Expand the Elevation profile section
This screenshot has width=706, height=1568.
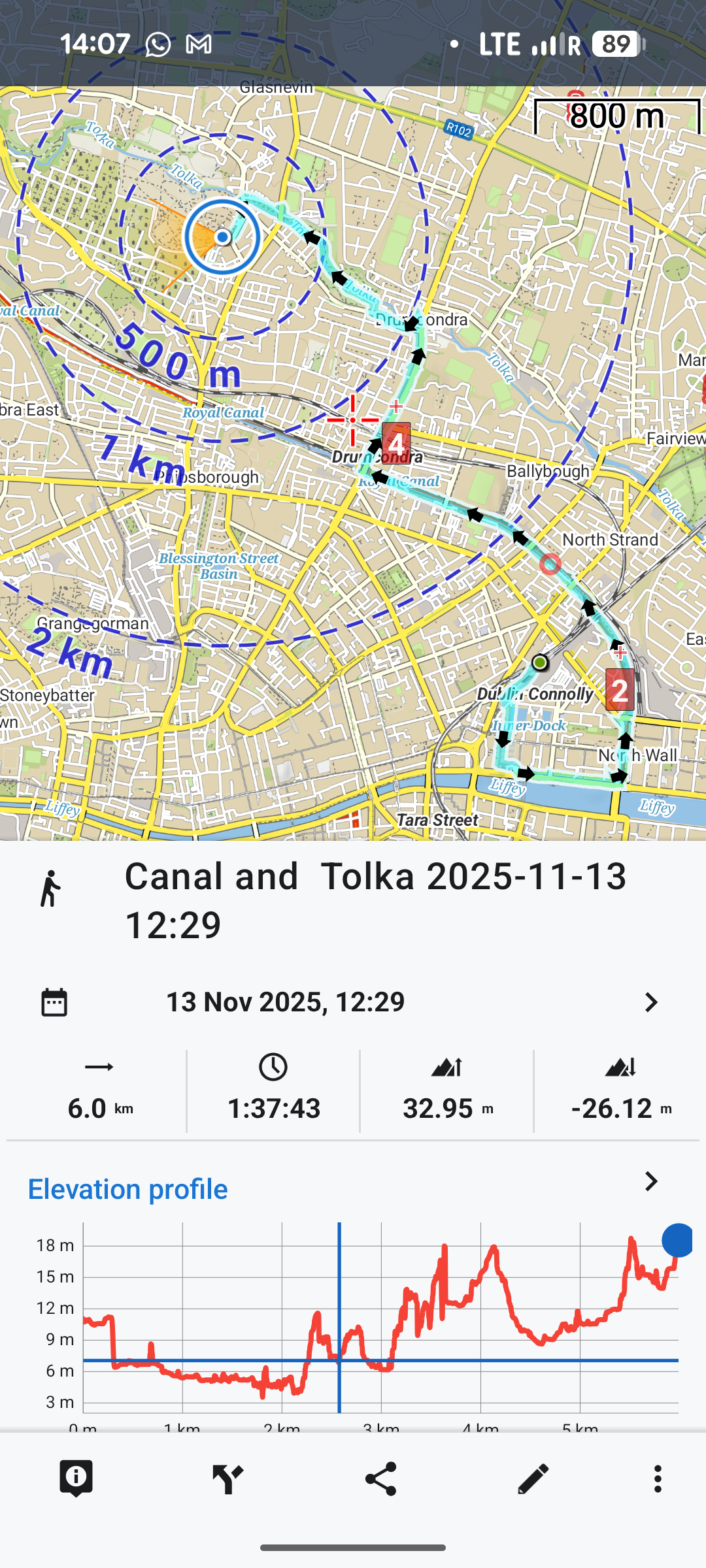pyautogui.click(x=650, y=1181)
